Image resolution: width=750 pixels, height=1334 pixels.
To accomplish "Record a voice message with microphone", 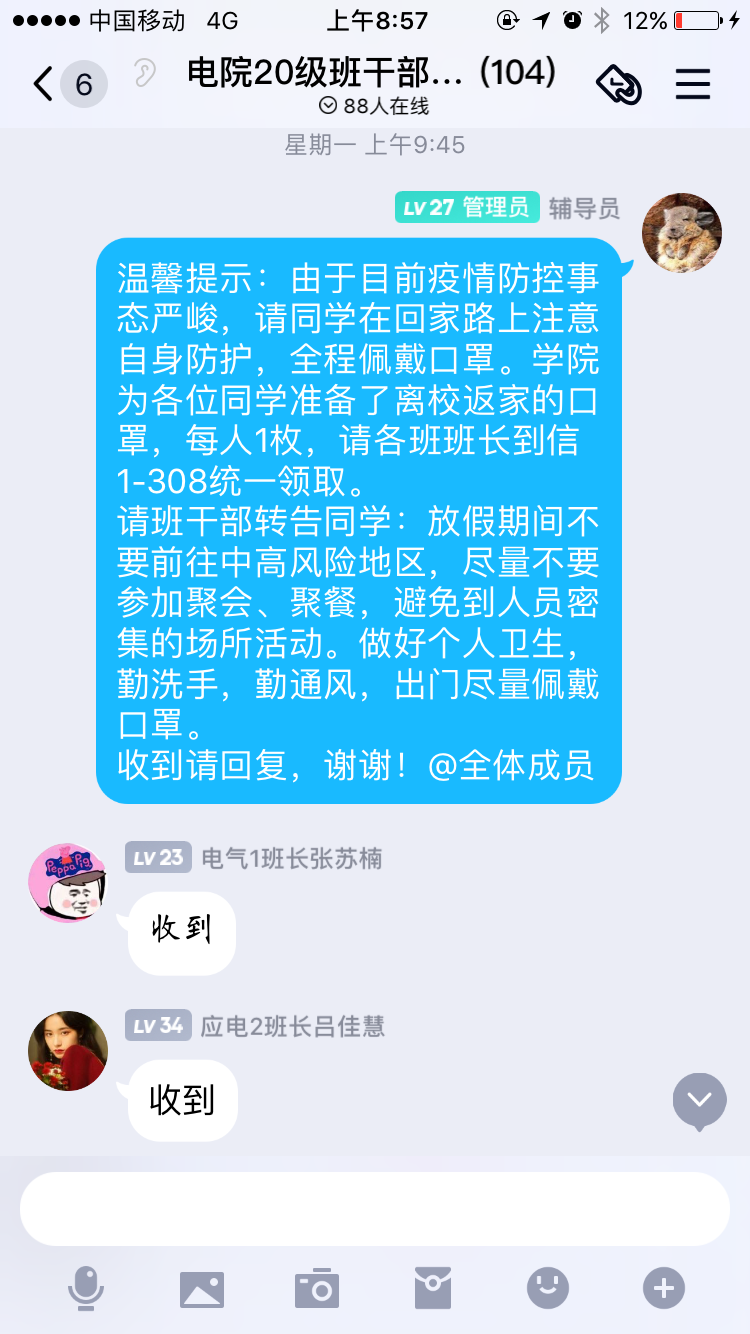I will [x=86, y=1288].
